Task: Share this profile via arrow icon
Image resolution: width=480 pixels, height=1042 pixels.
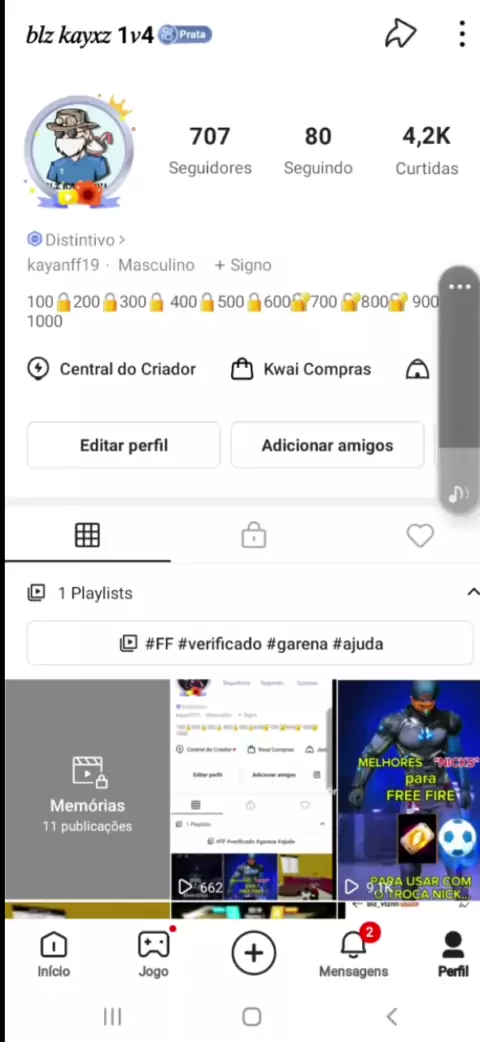Action: point(400,34)
